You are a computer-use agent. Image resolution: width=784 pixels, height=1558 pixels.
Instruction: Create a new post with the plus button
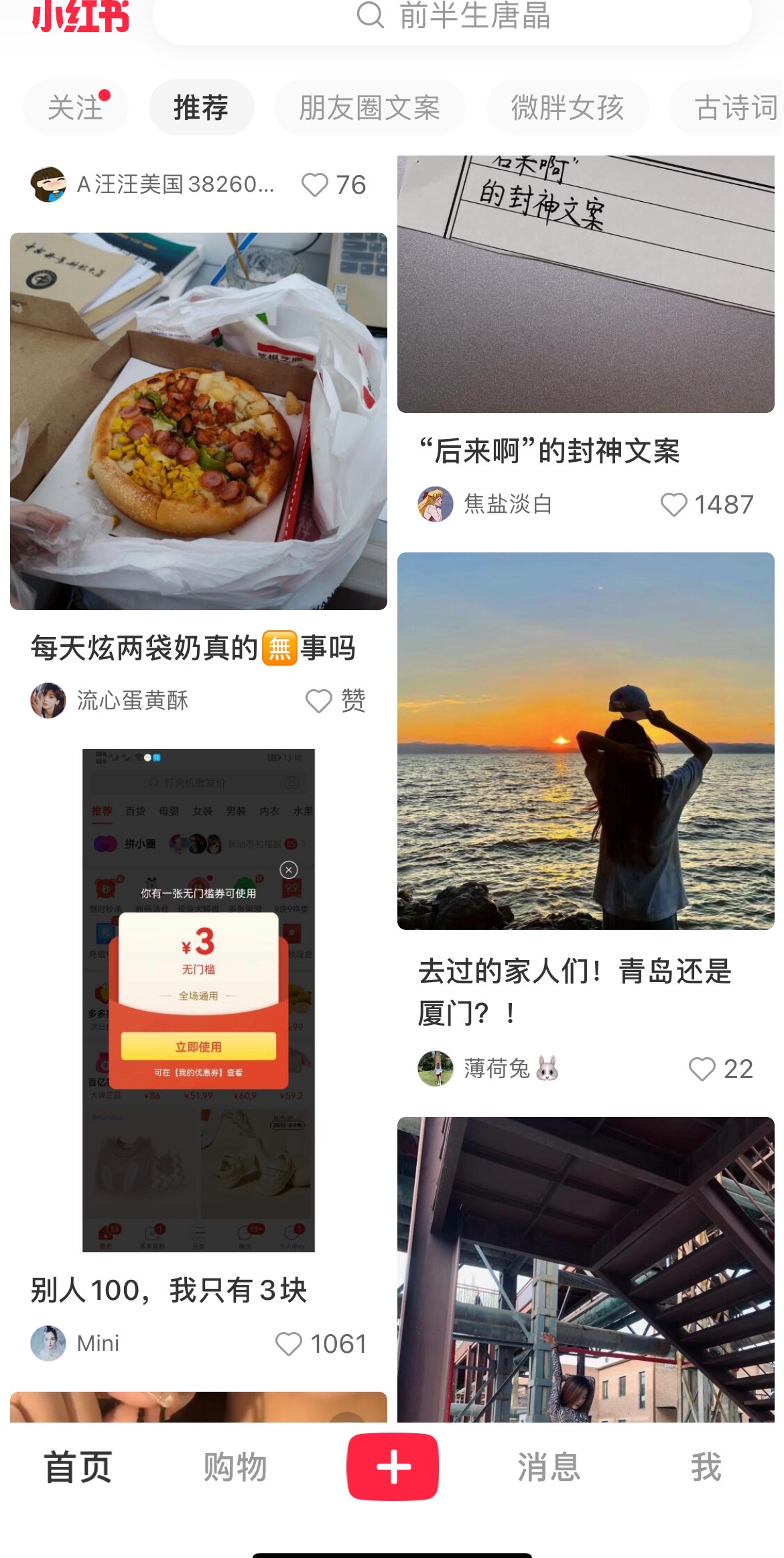tap(393, 1467)
